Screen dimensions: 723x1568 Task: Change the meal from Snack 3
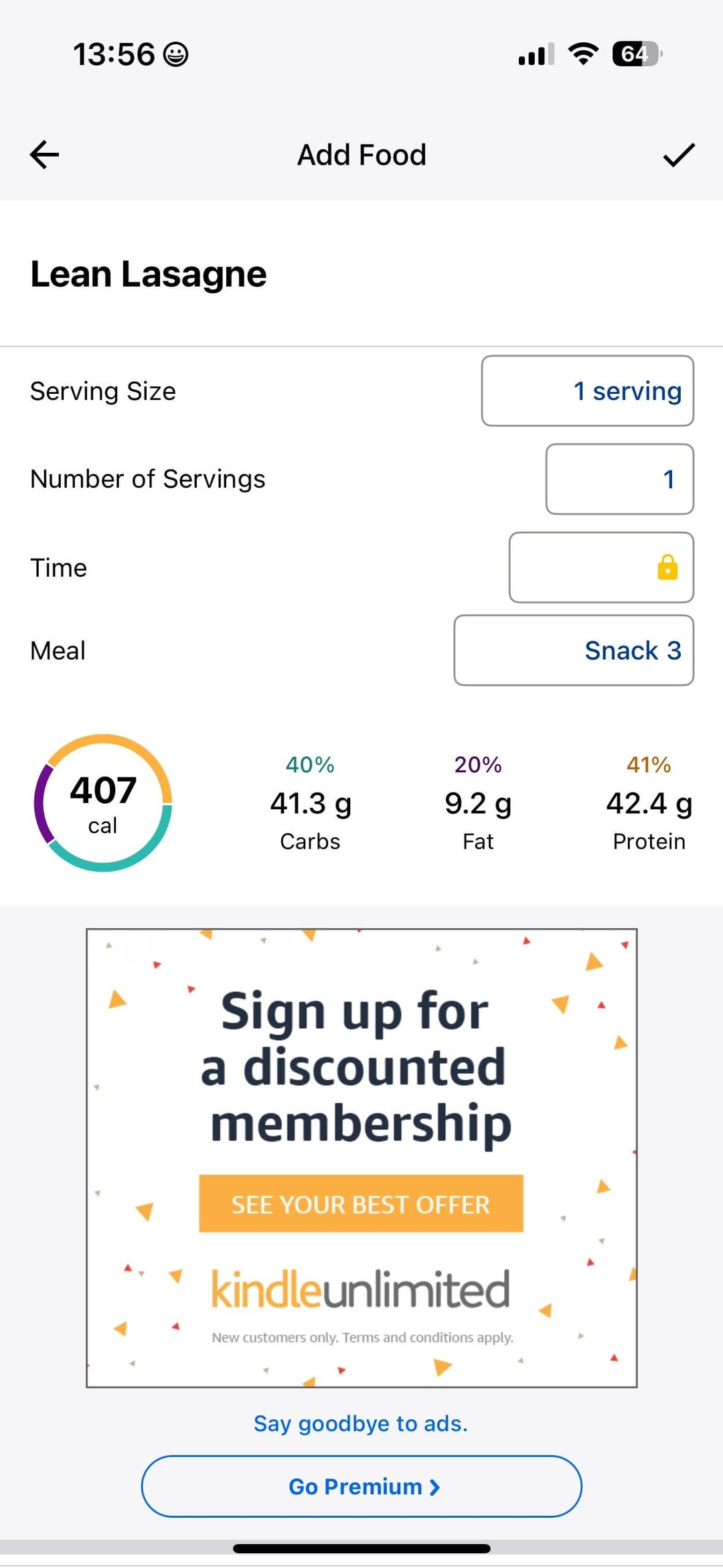[574, 650]
